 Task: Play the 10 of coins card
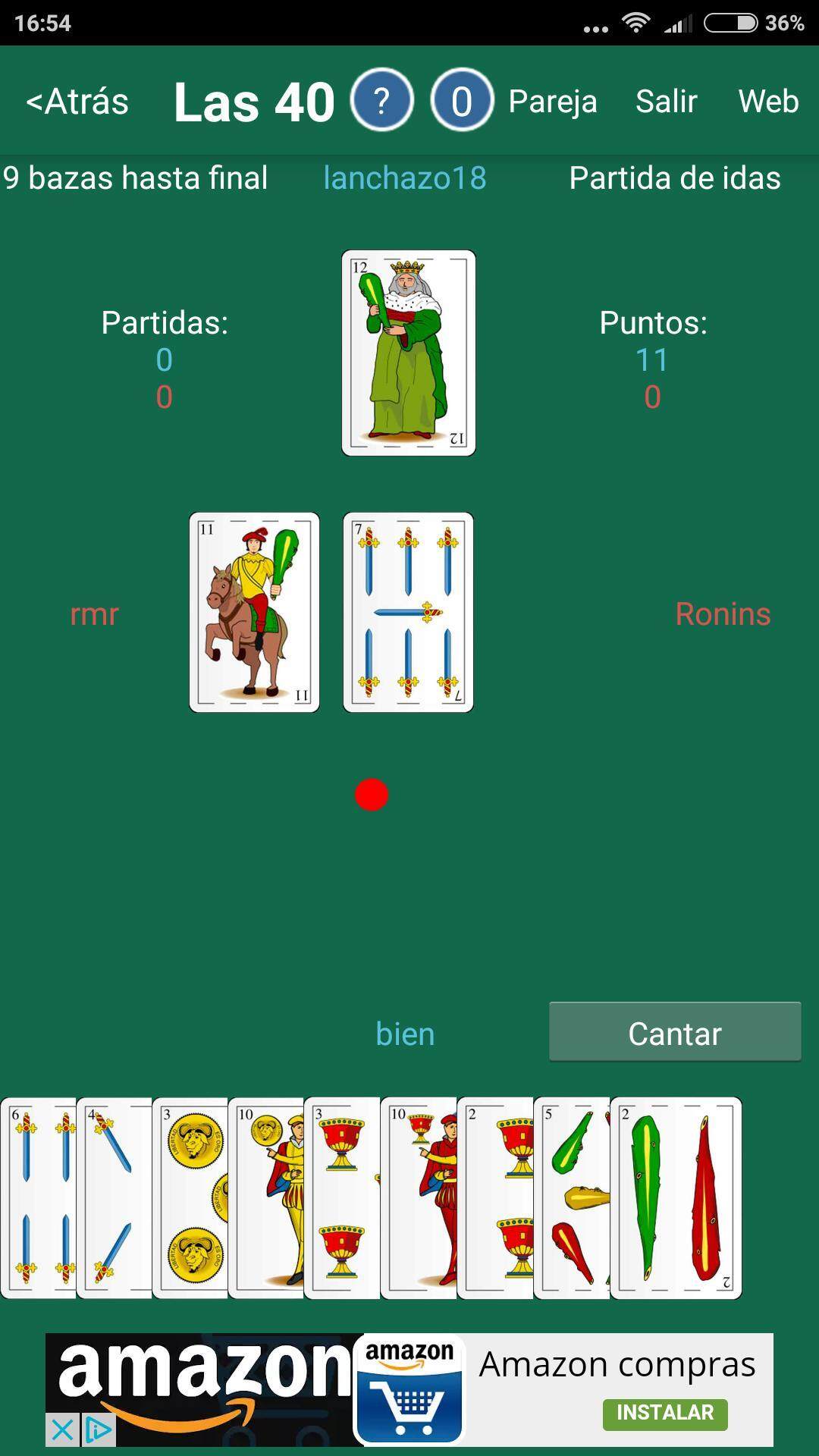tap(265, 1198)
